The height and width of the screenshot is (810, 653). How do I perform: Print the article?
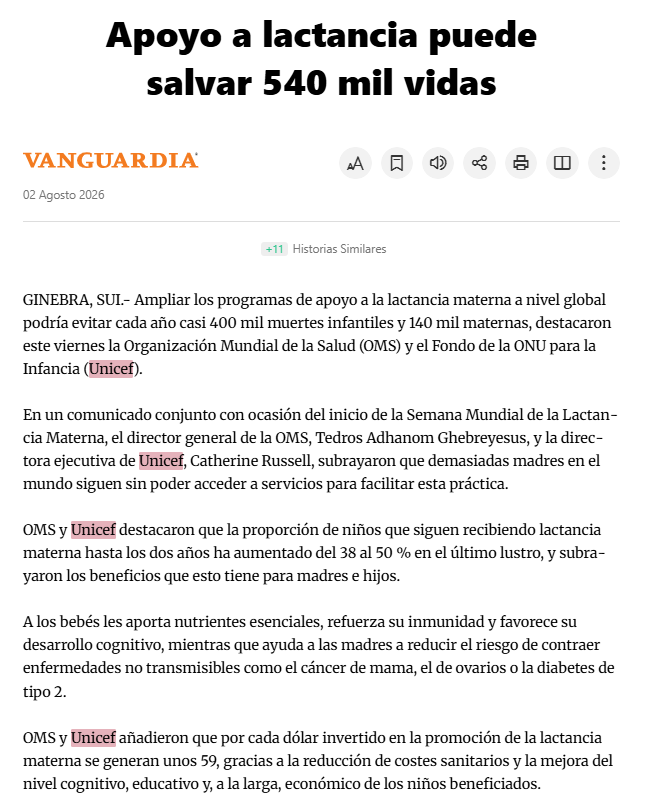(x=520, y=163)
